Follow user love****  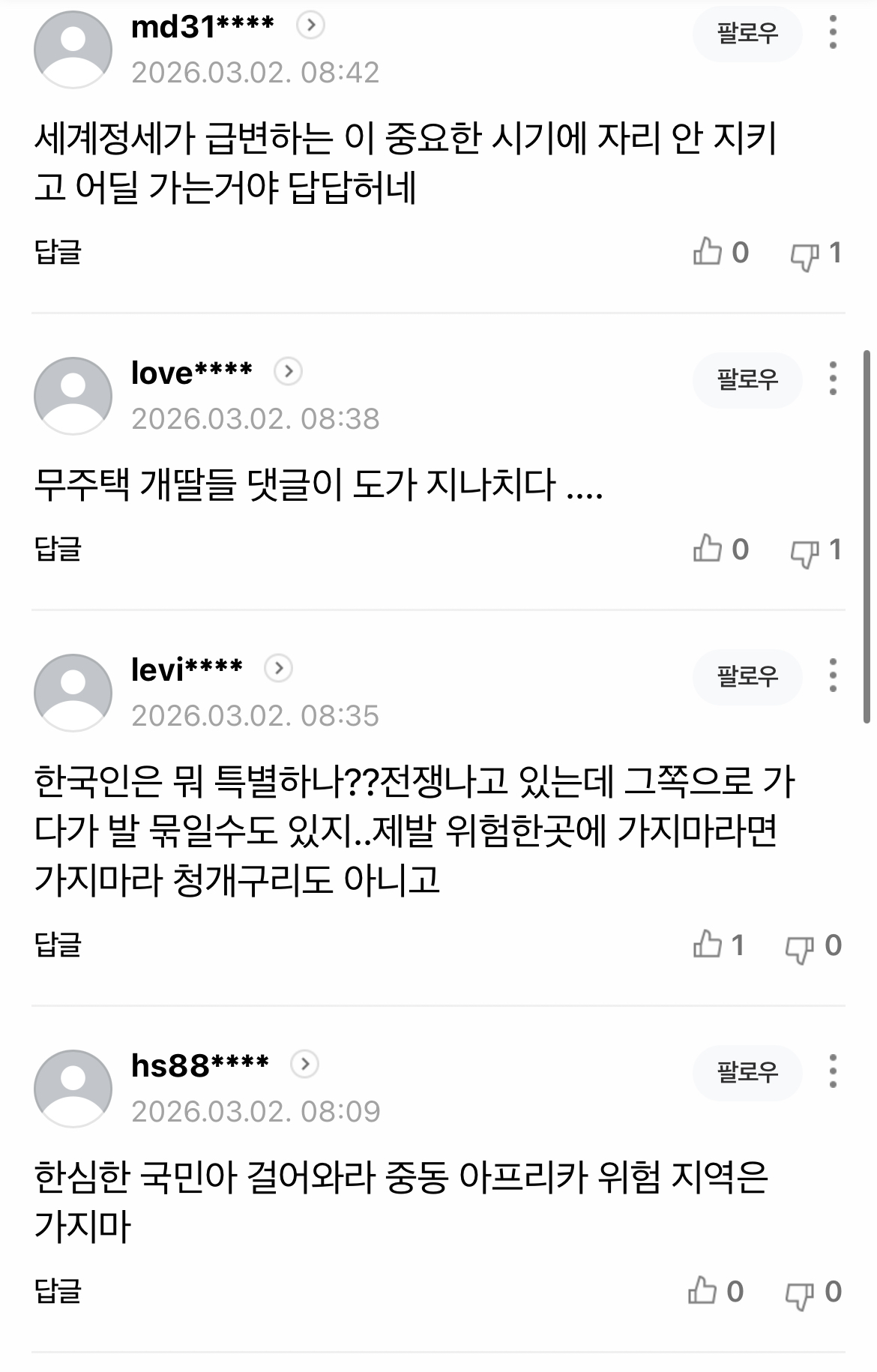coord(747,379)
